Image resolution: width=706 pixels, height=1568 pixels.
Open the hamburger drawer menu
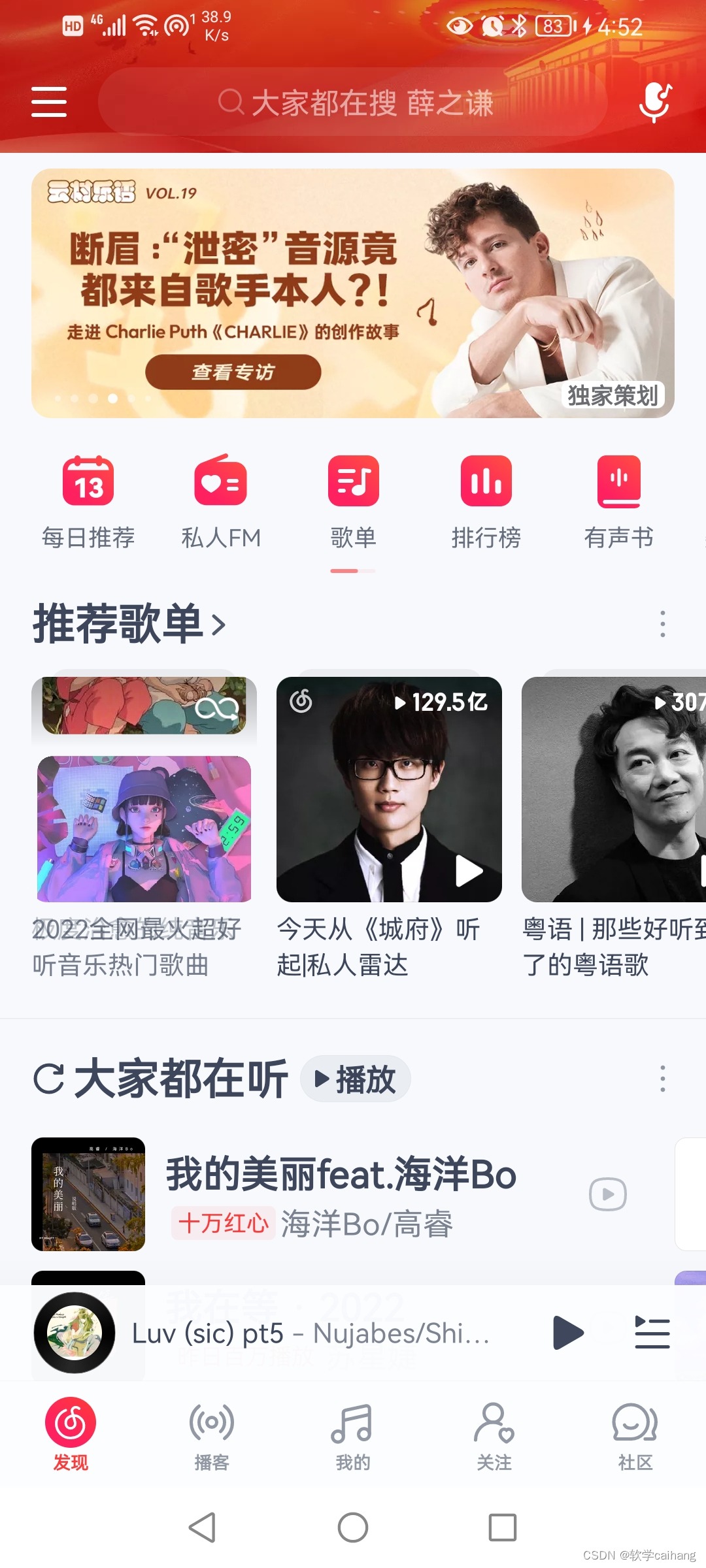pos(49,102)
